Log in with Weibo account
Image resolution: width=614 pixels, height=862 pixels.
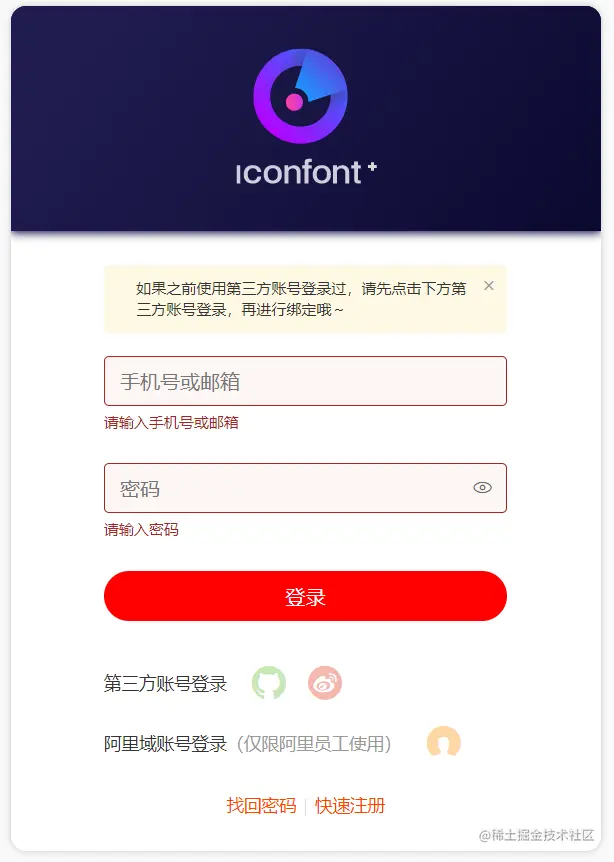pyautogui.click(x=325, y=683)
